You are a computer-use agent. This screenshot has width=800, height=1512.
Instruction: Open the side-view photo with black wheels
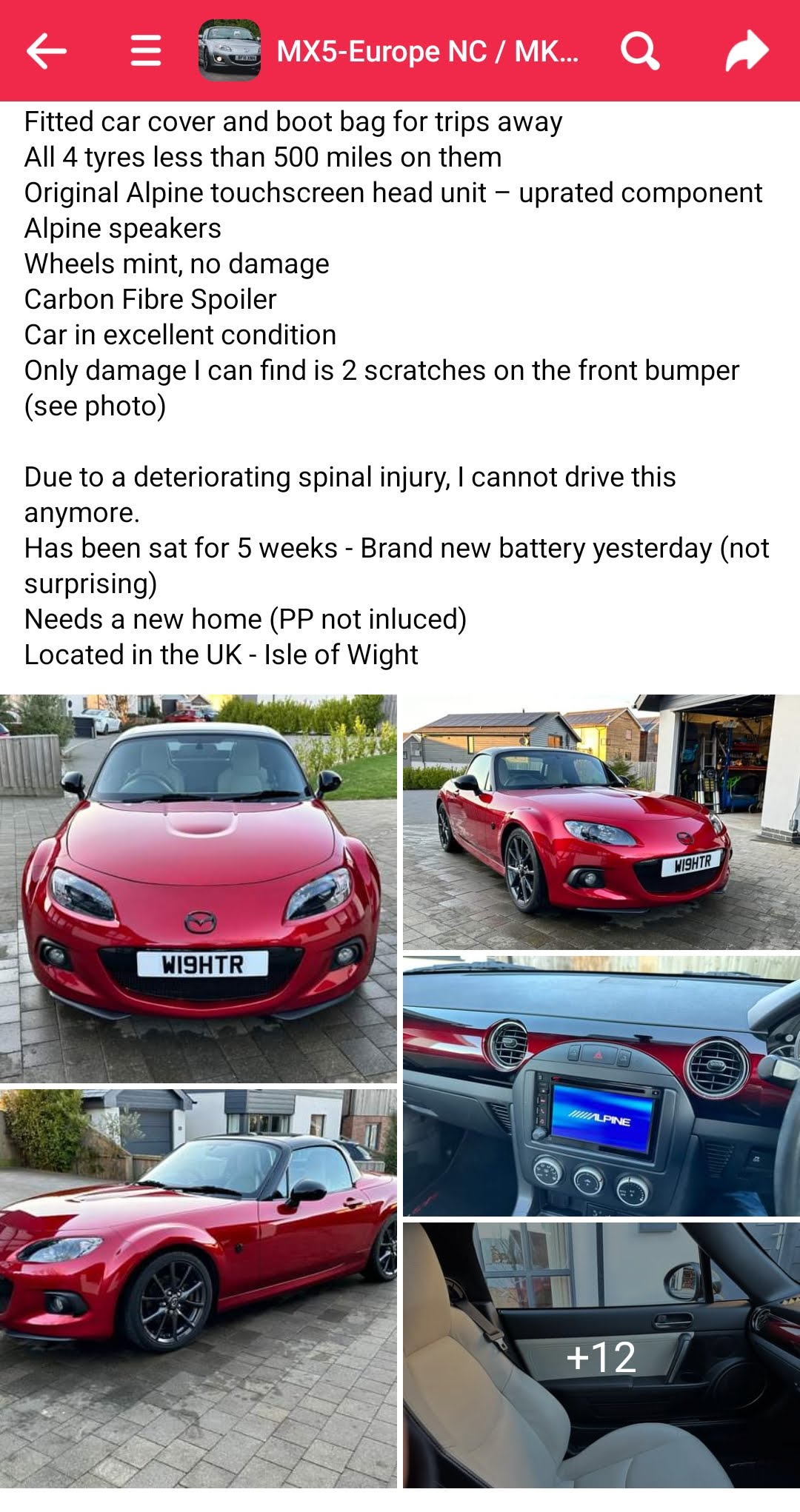pos(198,1288)
